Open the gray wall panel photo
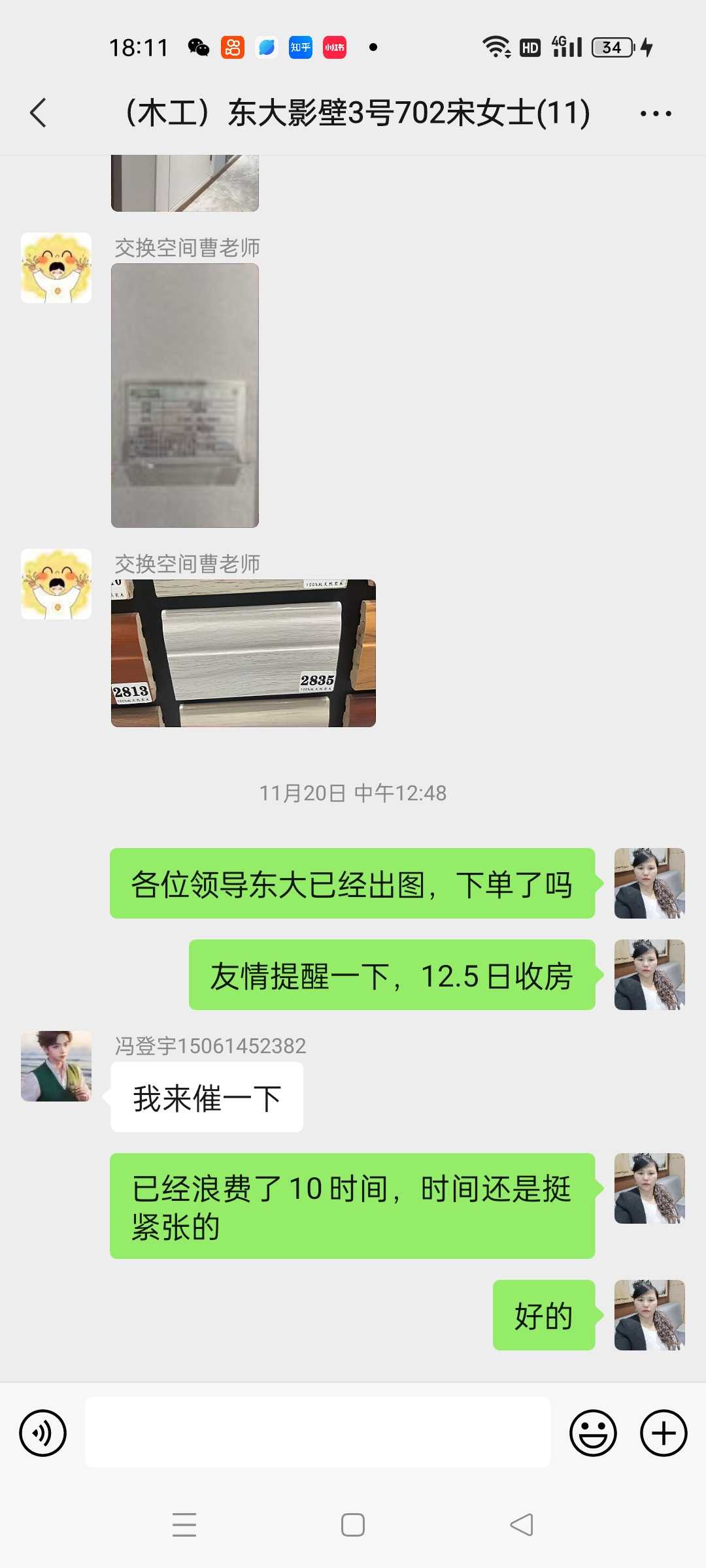706x1568 pixels. 185,396
